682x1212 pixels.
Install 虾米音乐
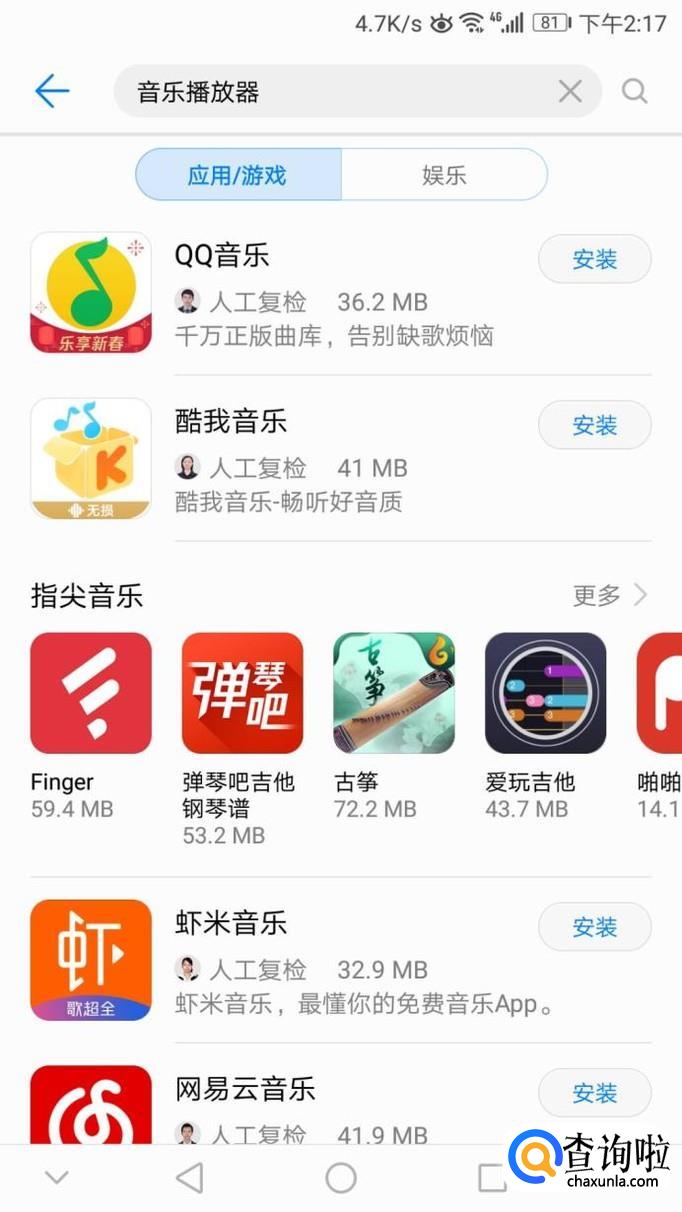click(594, 928)
